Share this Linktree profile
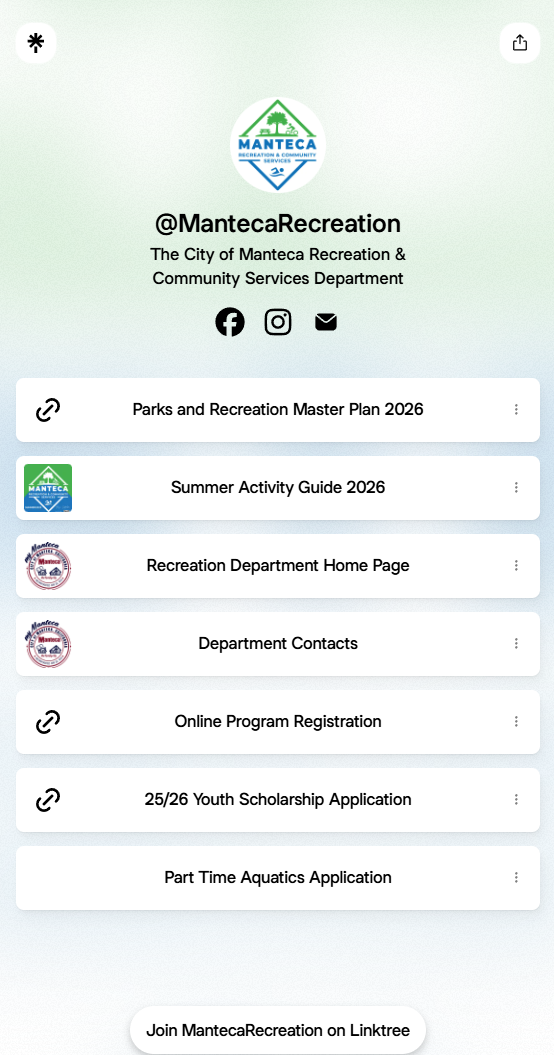 coord(520,43)
